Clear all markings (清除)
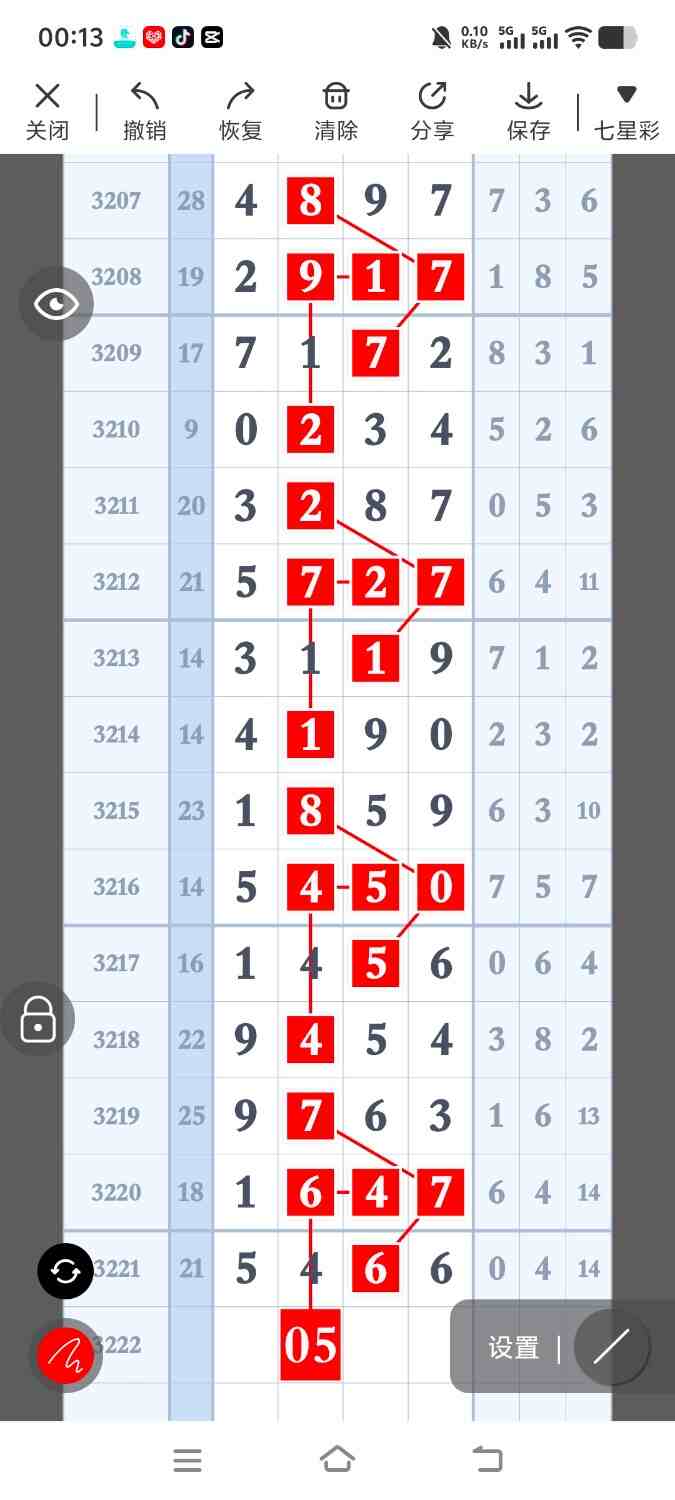This screenshot has width=675, height=1500. coord(336,111)
